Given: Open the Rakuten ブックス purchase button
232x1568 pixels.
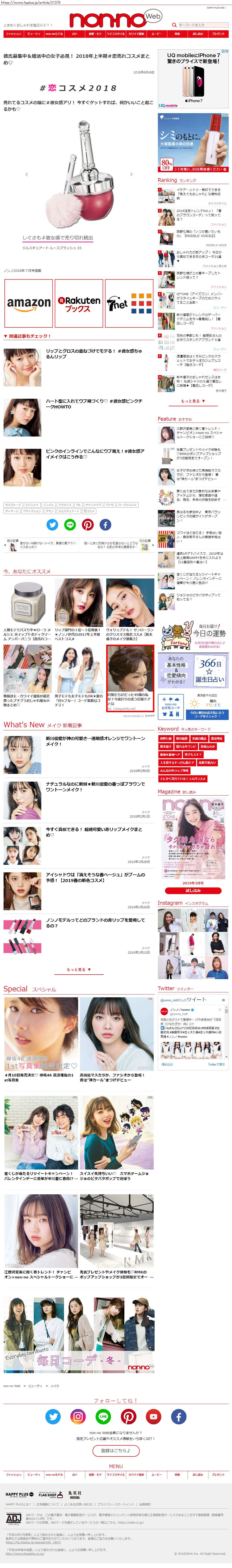Looking at the screenshot, I should tap(79, 303).
